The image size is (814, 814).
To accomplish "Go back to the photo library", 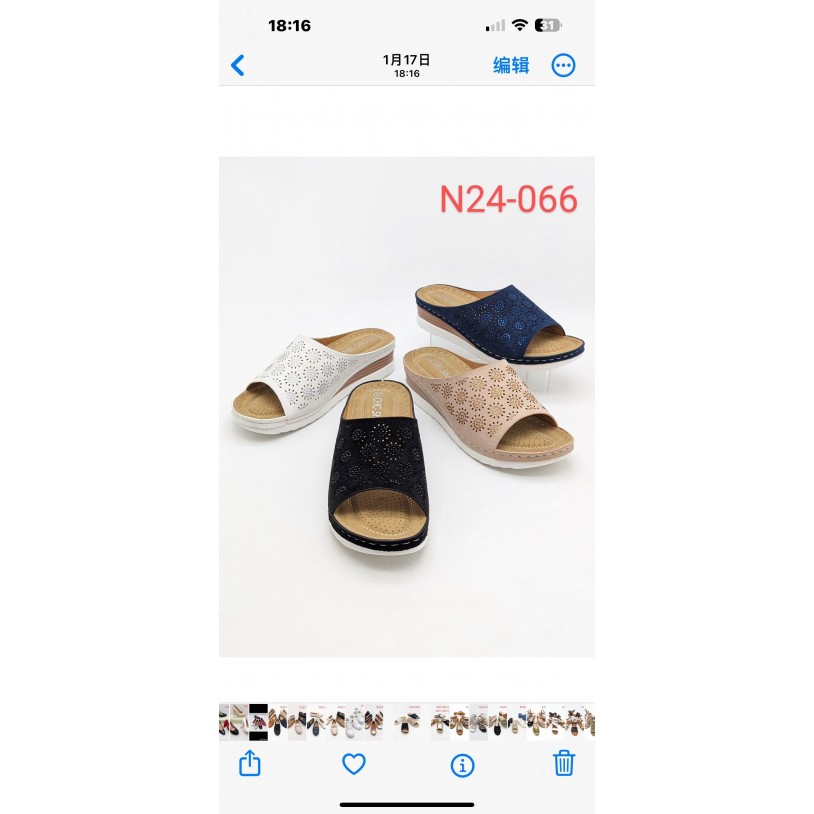I will pos(238,66).
